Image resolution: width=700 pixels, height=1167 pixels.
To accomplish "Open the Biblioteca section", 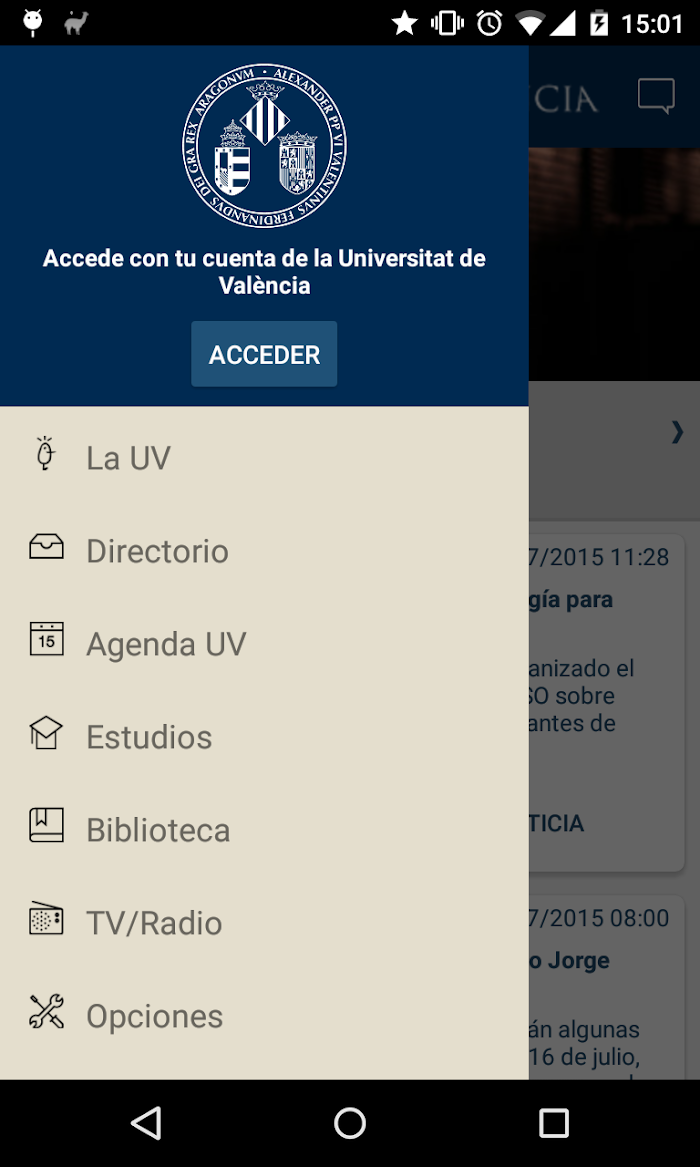I will click(264, 829).
